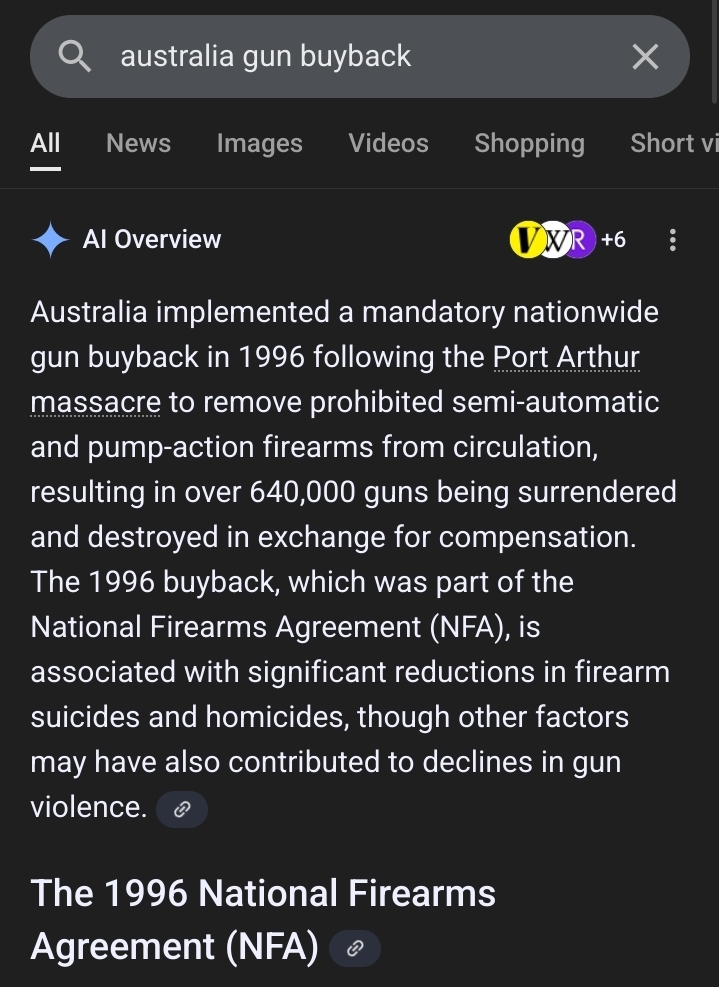Switch to the Images tab
719x987 pixels.
(259, 143)
